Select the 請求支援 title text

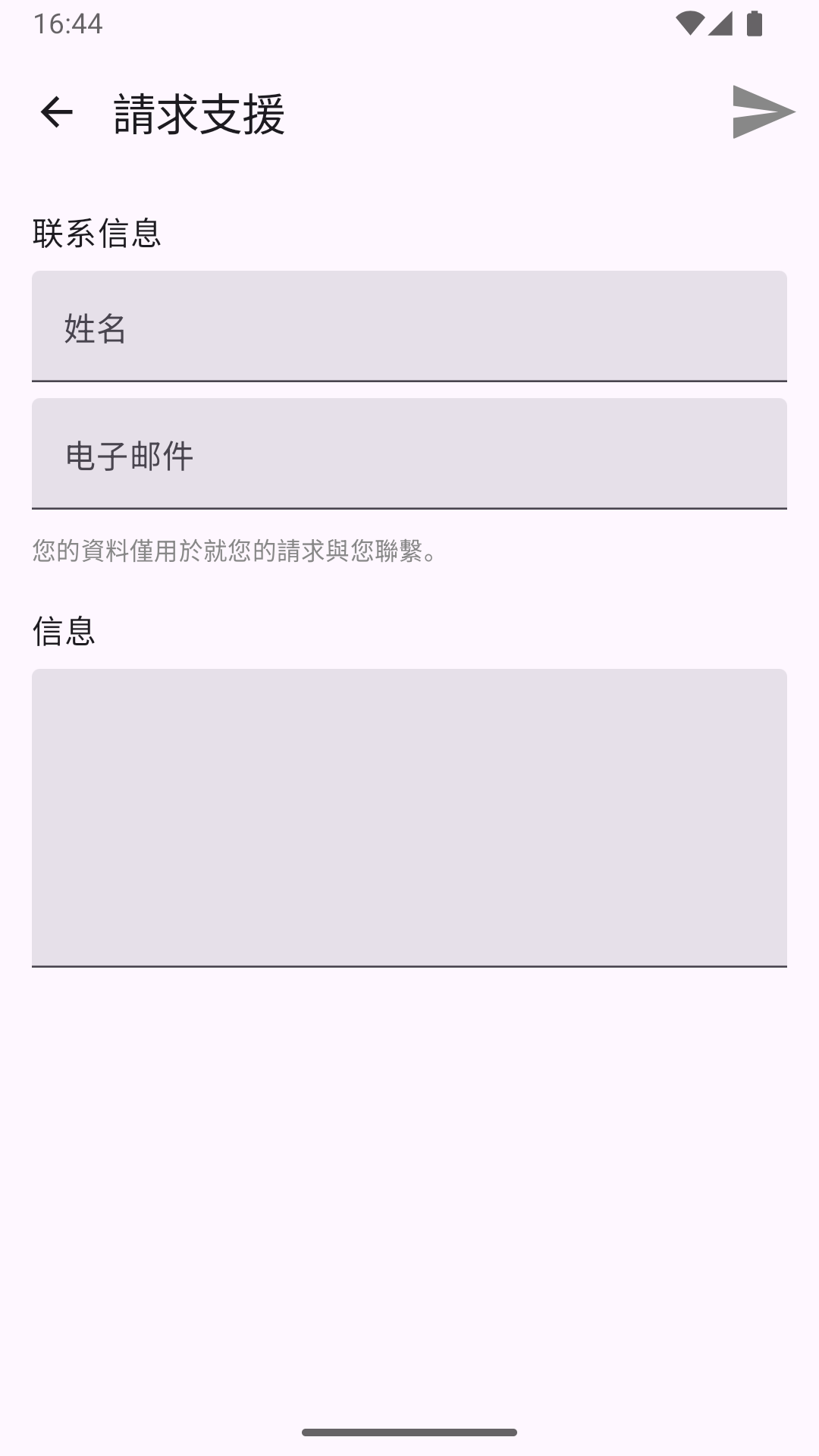[199, 112]
